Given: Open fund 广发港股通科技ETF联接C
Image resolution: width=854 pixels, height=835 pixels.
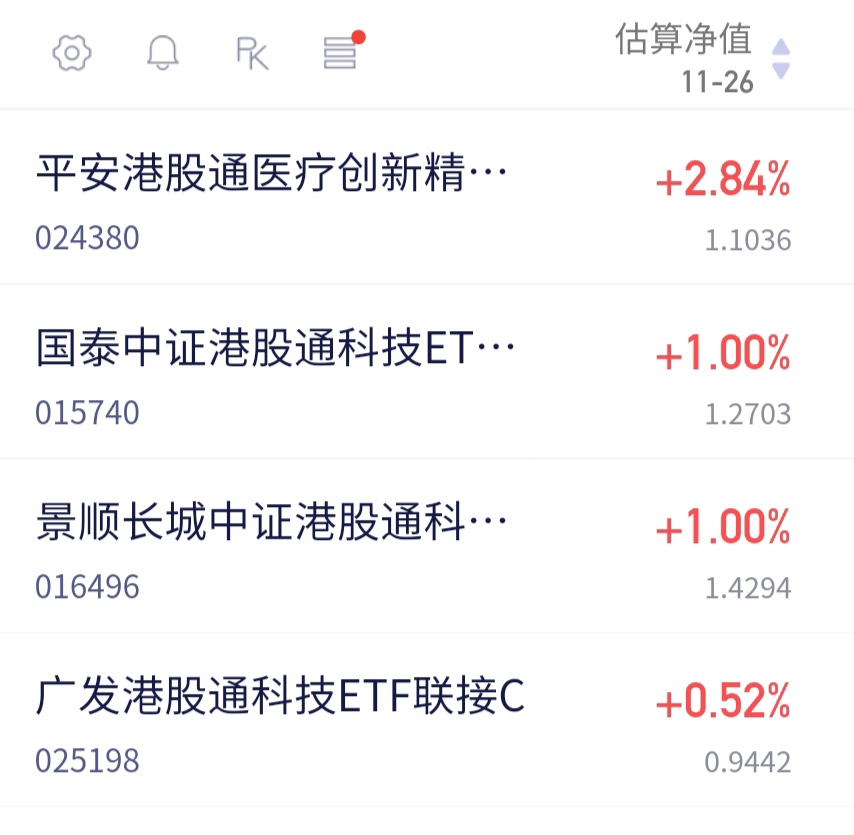Looking at the screenshot, I should pyautogui.click(x=427, y=720).
